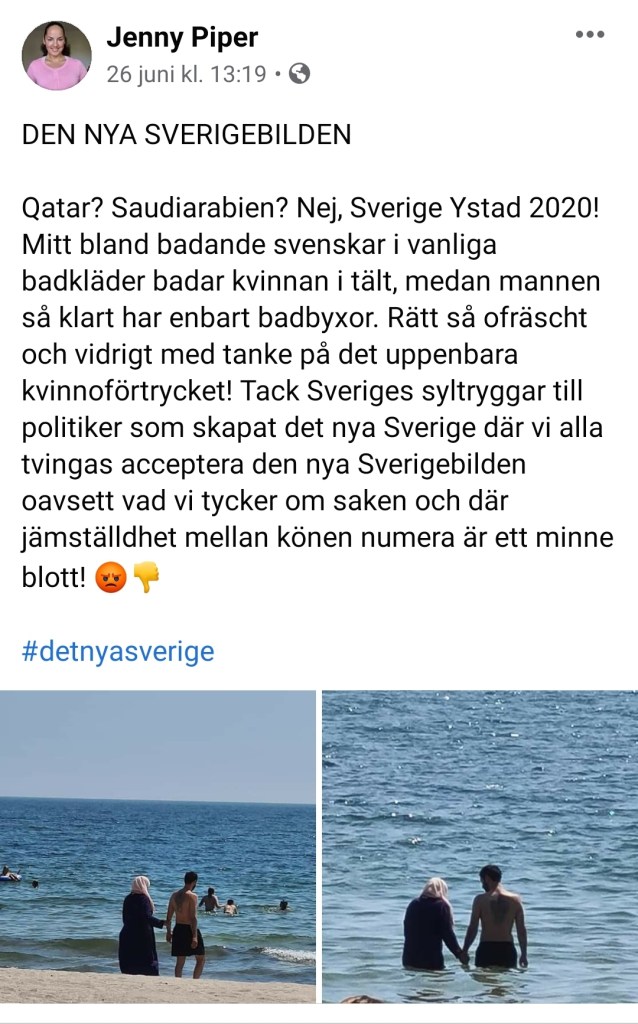This screenshot has width=638, height=1024.
Task: Open Jenny Piper's profile picture
Action: [56, 56]
